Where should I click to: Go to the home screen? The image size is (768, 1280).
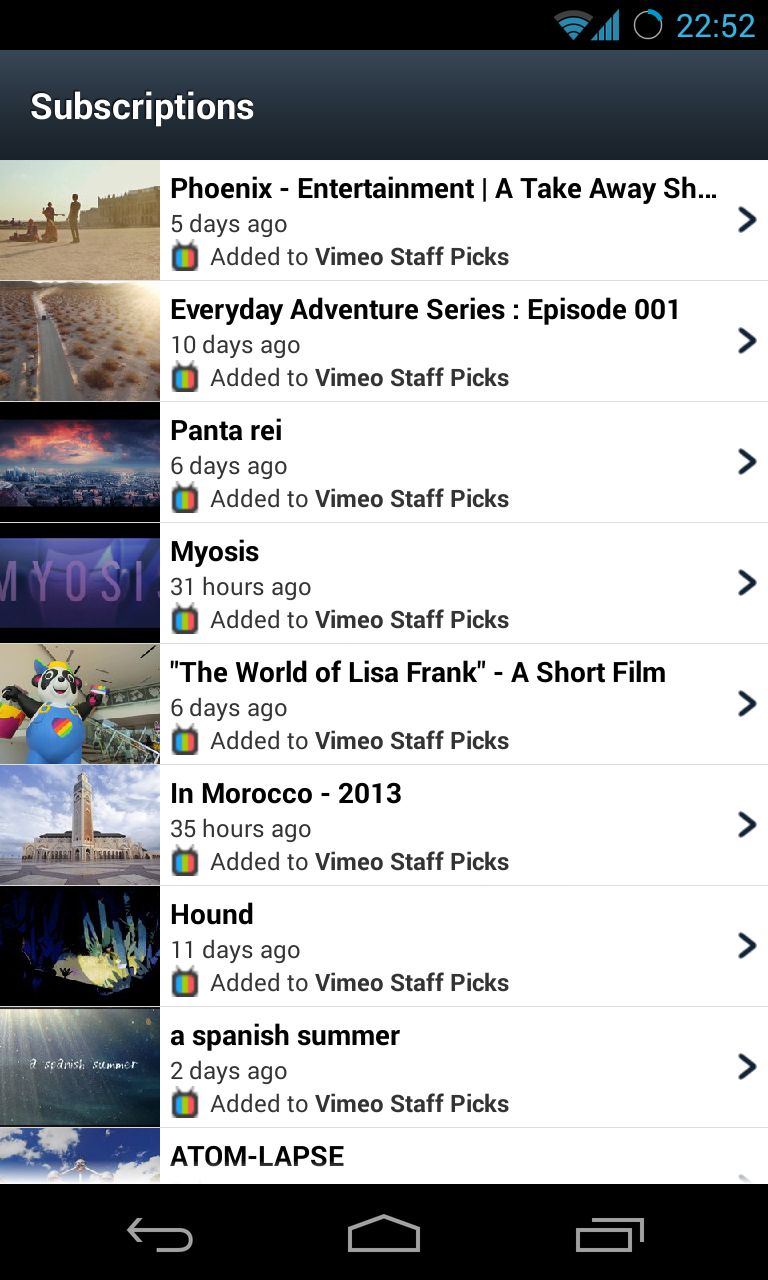tap(384, 1234)
